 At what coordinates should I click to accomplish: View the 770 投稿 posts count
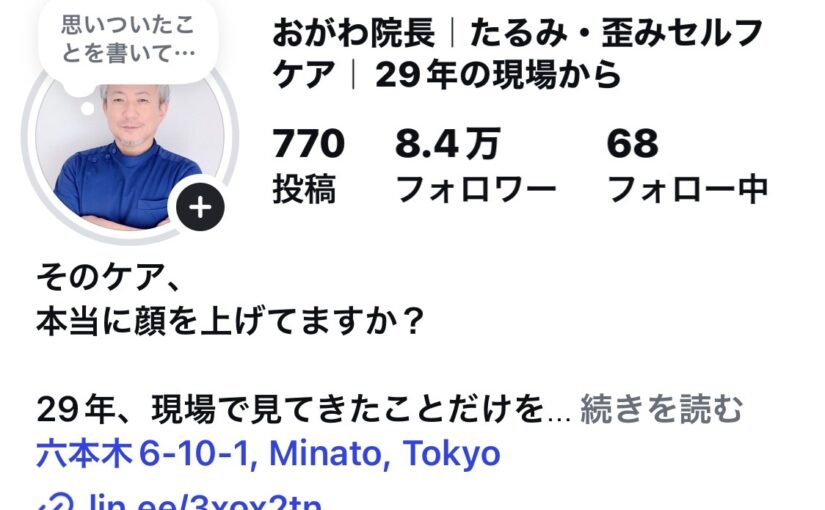308,164
